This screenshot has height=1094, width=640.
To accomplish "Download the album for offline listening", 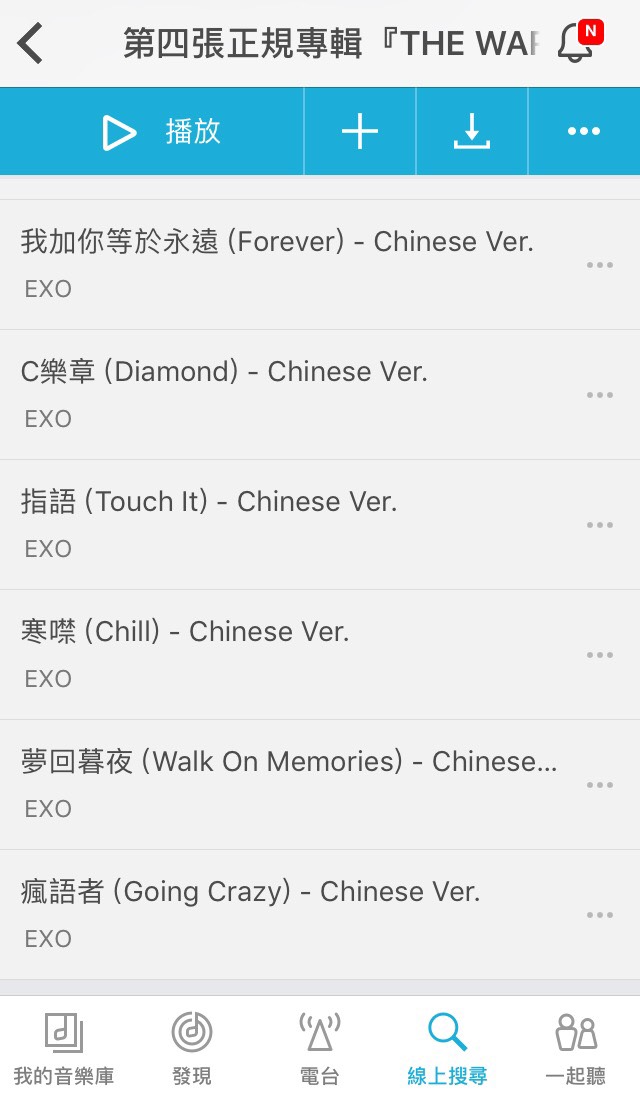I will tap(472, 132).
